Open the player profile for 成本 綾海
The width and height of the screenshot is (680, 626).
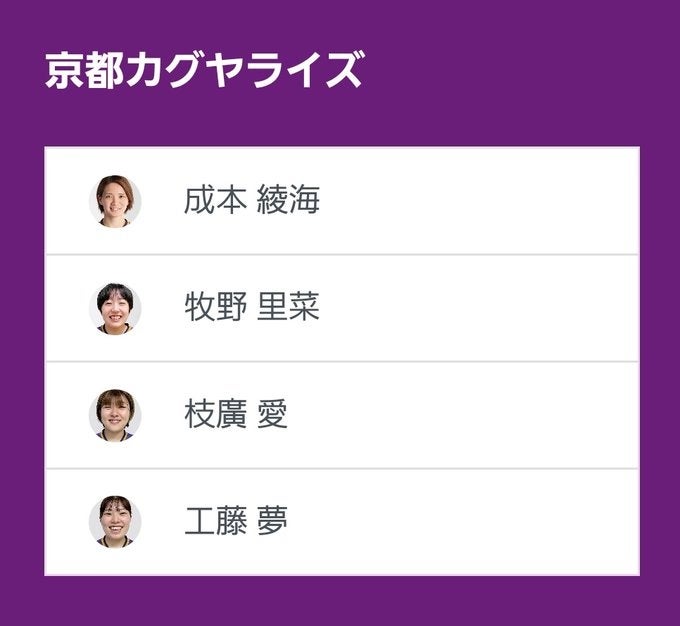[x=252, y=201]
